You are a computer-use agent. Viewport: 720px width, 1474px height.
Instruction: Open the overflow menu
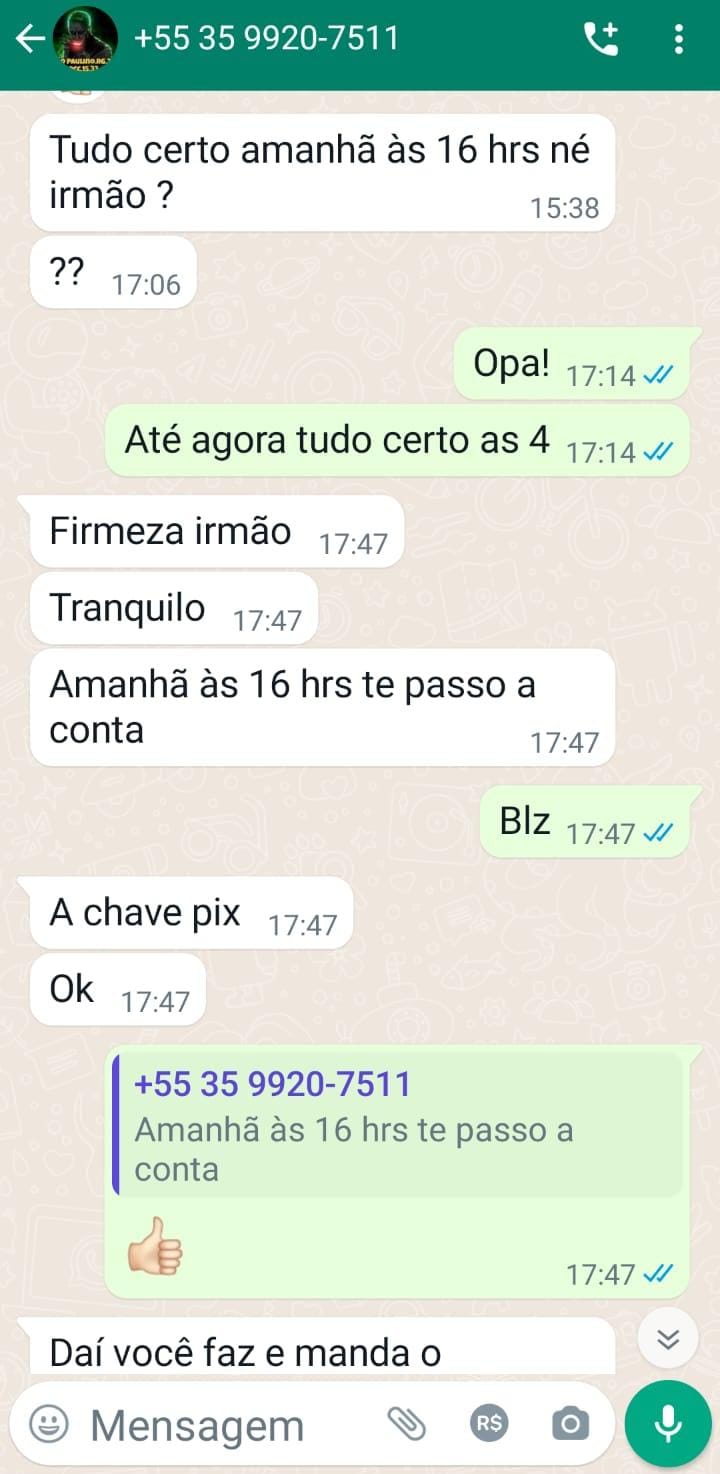tap(679, 39)
